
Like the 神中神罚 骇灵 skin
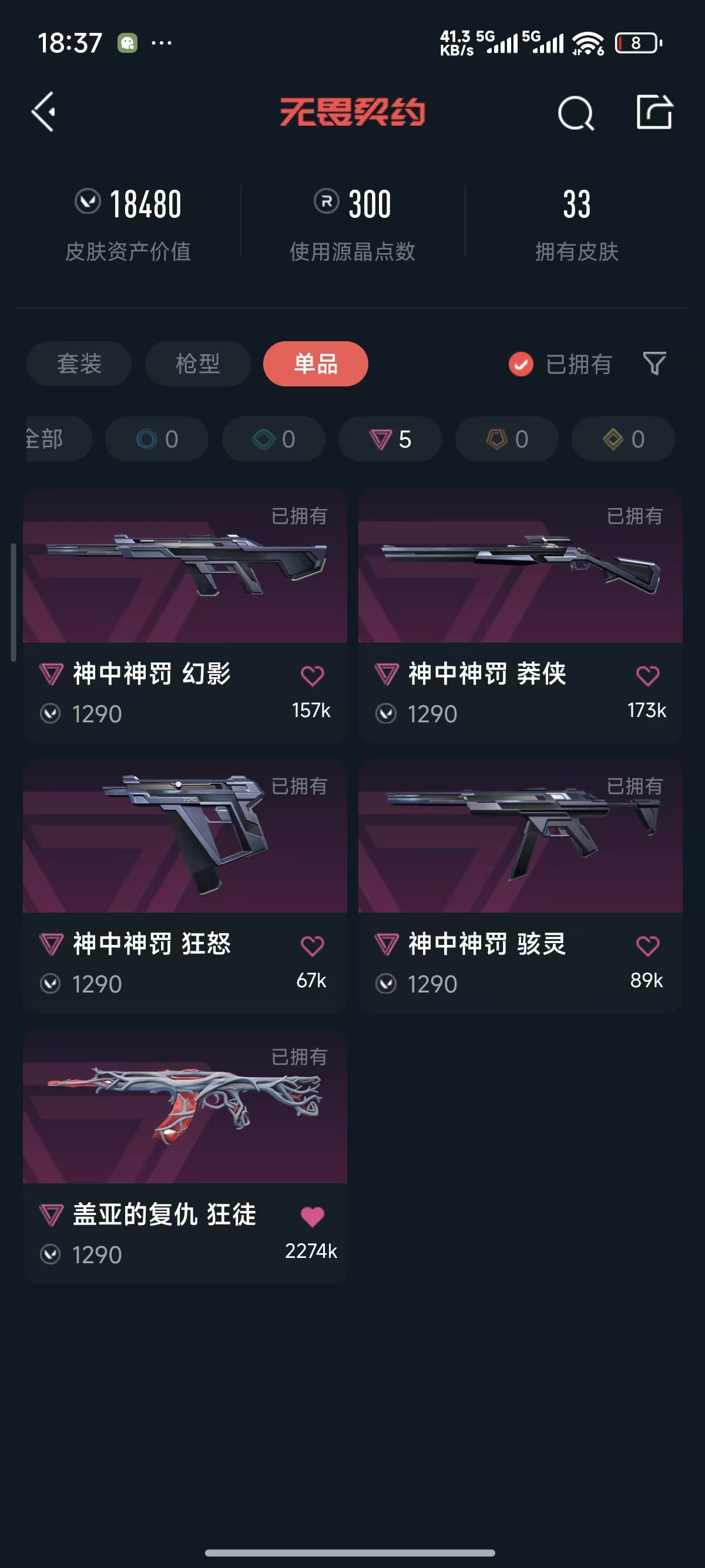647,946
